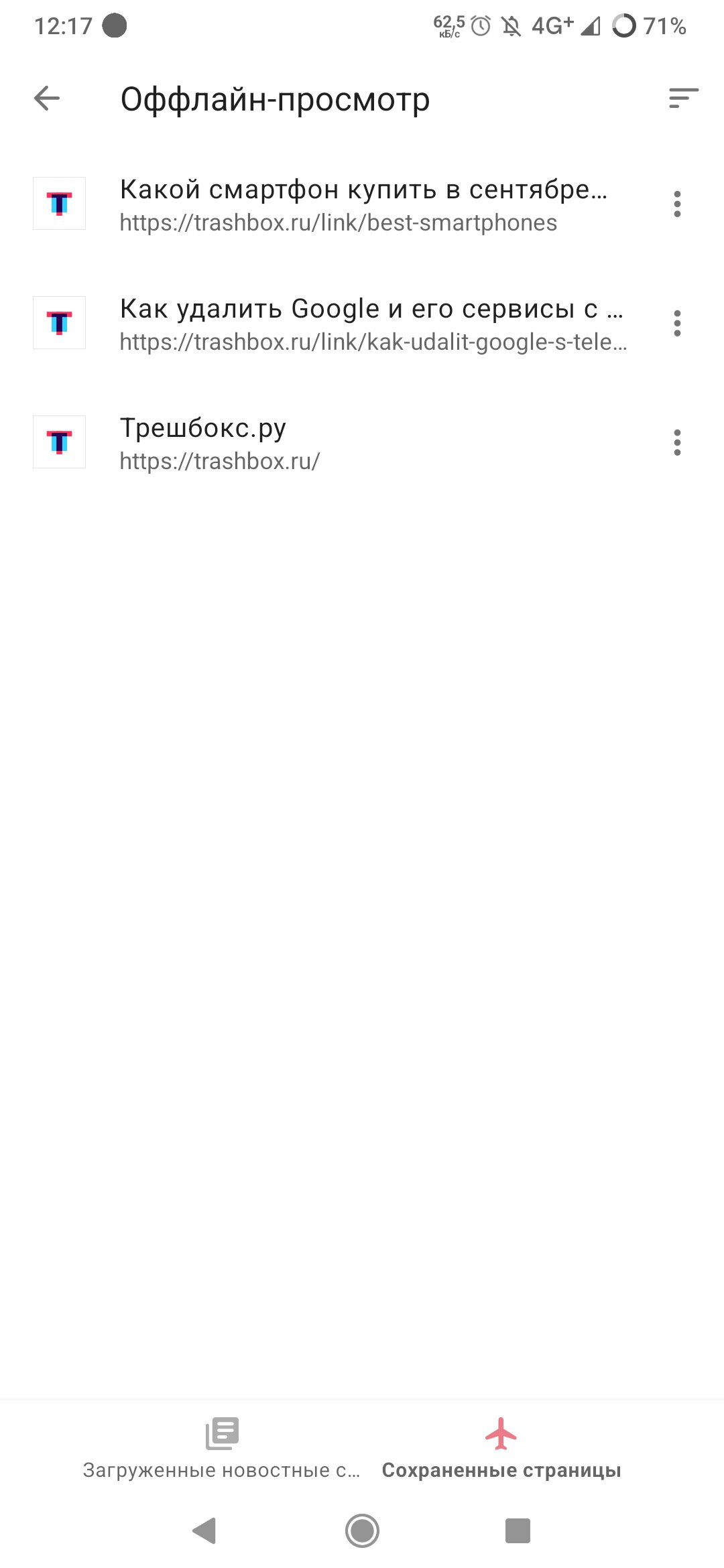Switch to the Загруженные новостные tab
Image resolution: width=724 pixels, height=1568 pixels.
click(x=222, y=1448)
